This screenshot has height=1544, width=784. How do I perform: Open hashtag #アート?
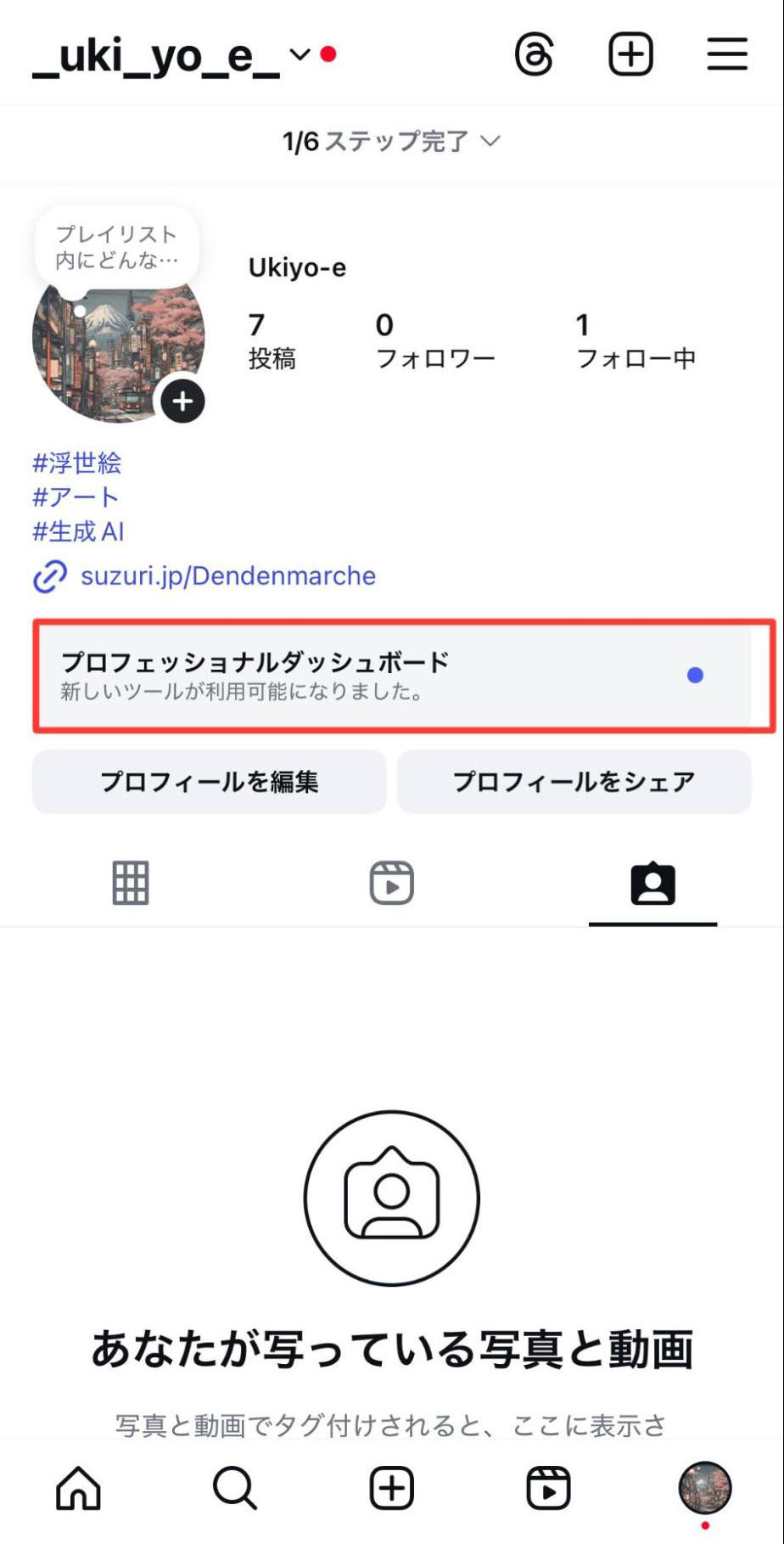point(76,497)
